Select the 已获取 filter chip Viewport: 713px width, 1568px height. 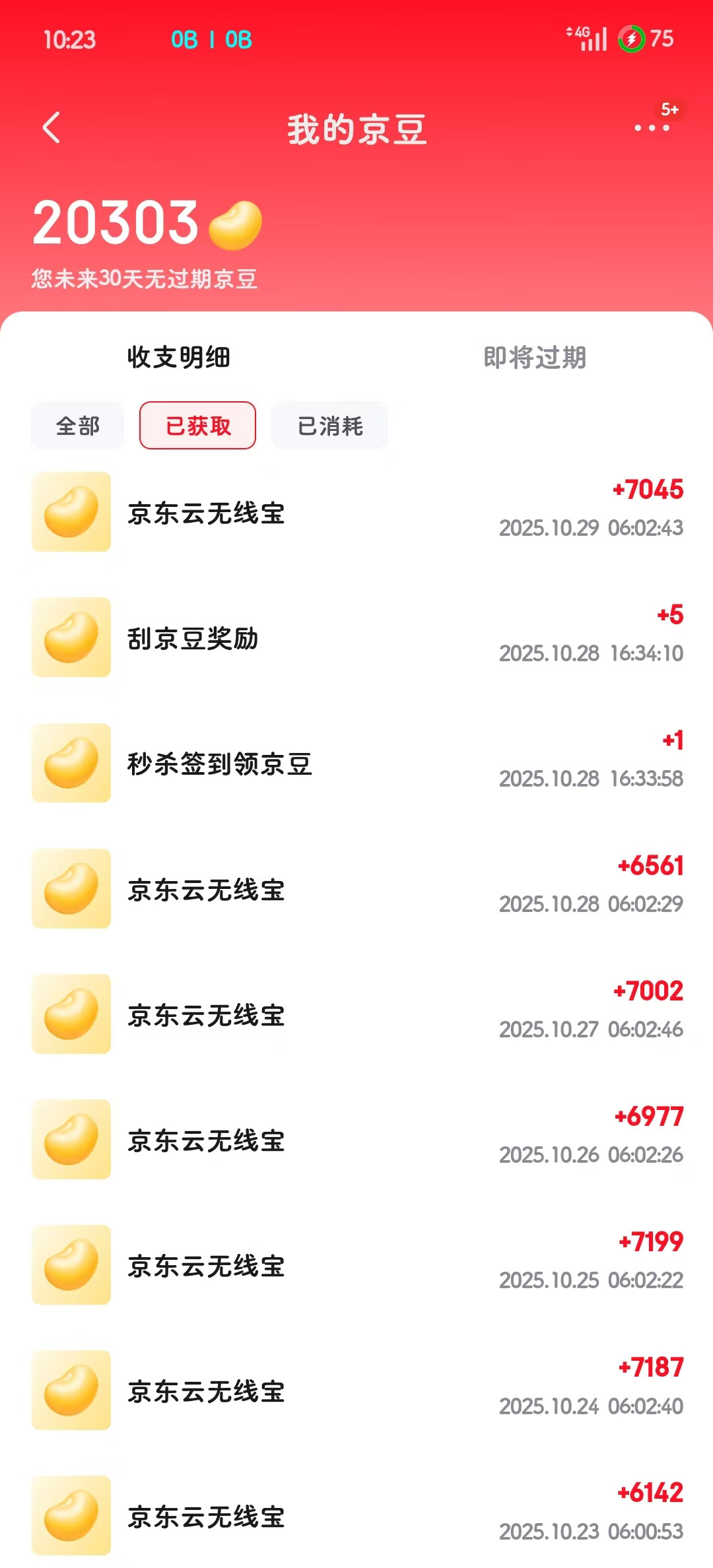[198, 426]
